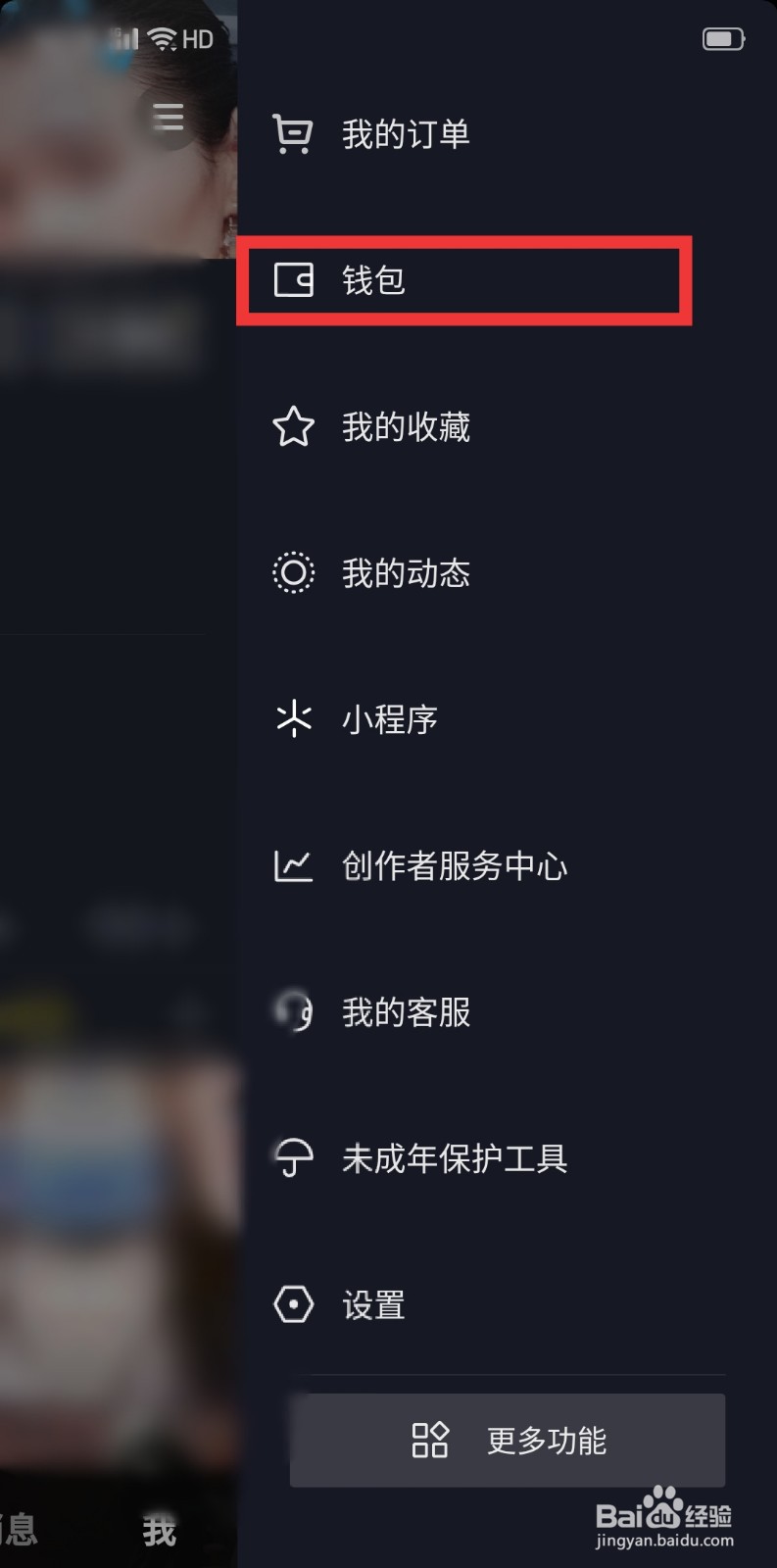This screenshot has width=777, height=1568.
Task: Select the star icon beside 我的收藏
Action: coord(292,426)
